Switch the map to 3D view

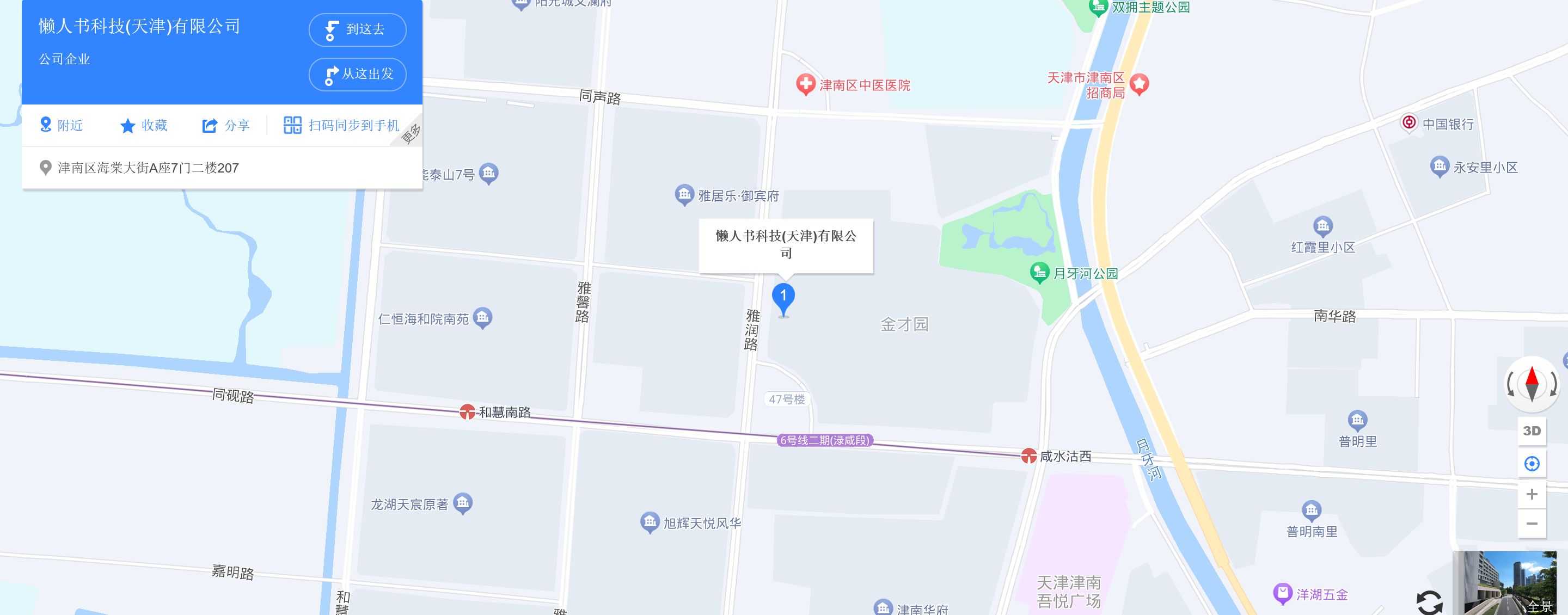(x=1532, y=431)
